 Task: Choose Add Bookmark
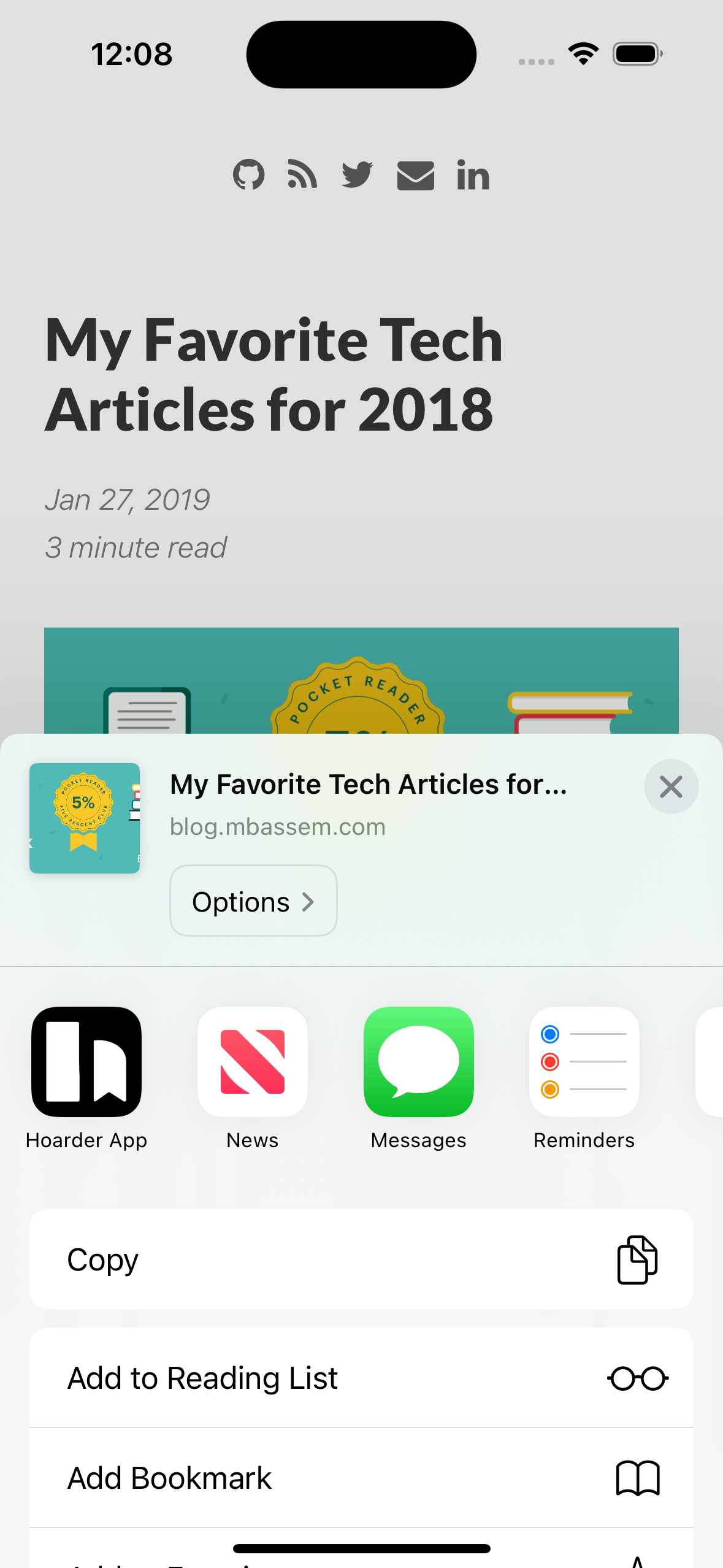tap(361, 1478)
